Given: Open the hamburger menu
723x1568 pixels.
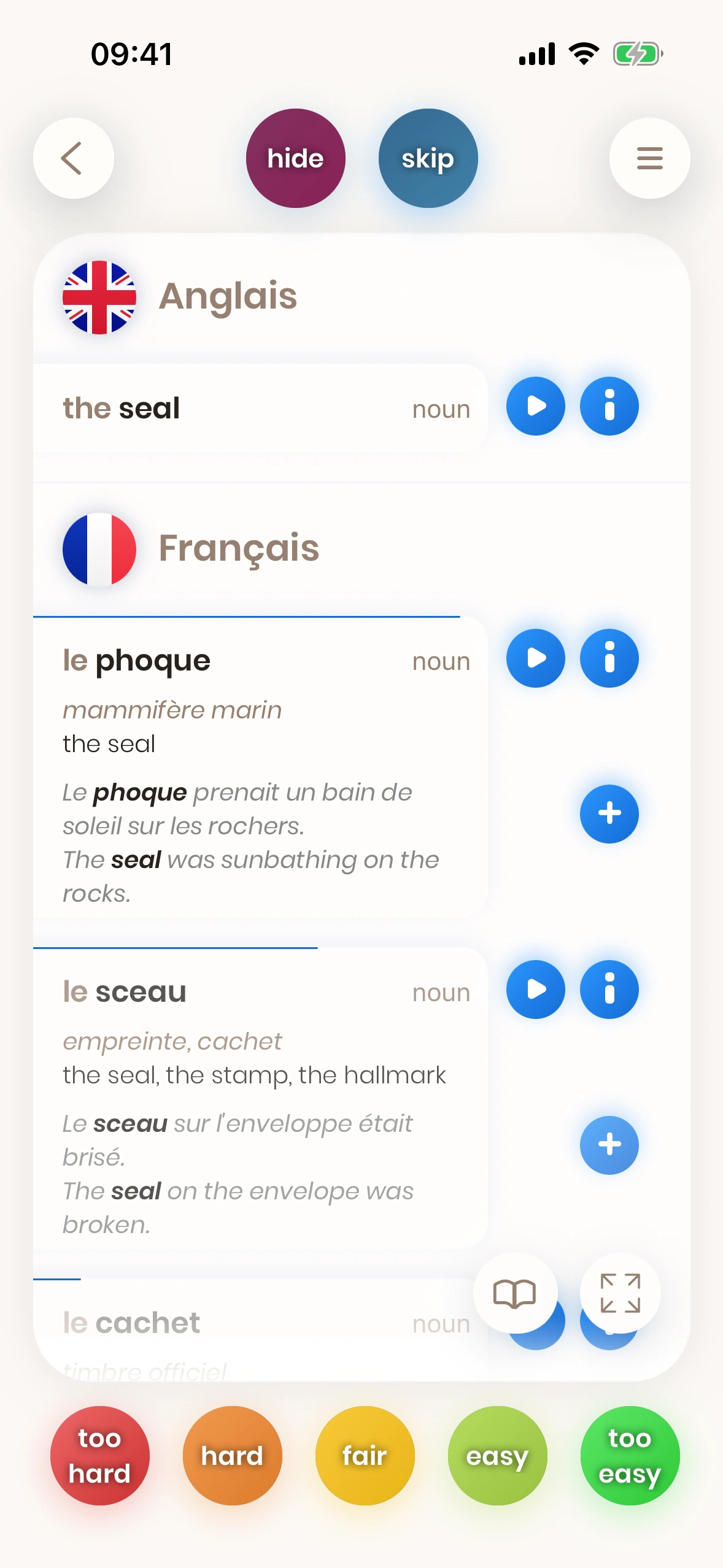Looking at the screenshot, I should coord(649,158).
